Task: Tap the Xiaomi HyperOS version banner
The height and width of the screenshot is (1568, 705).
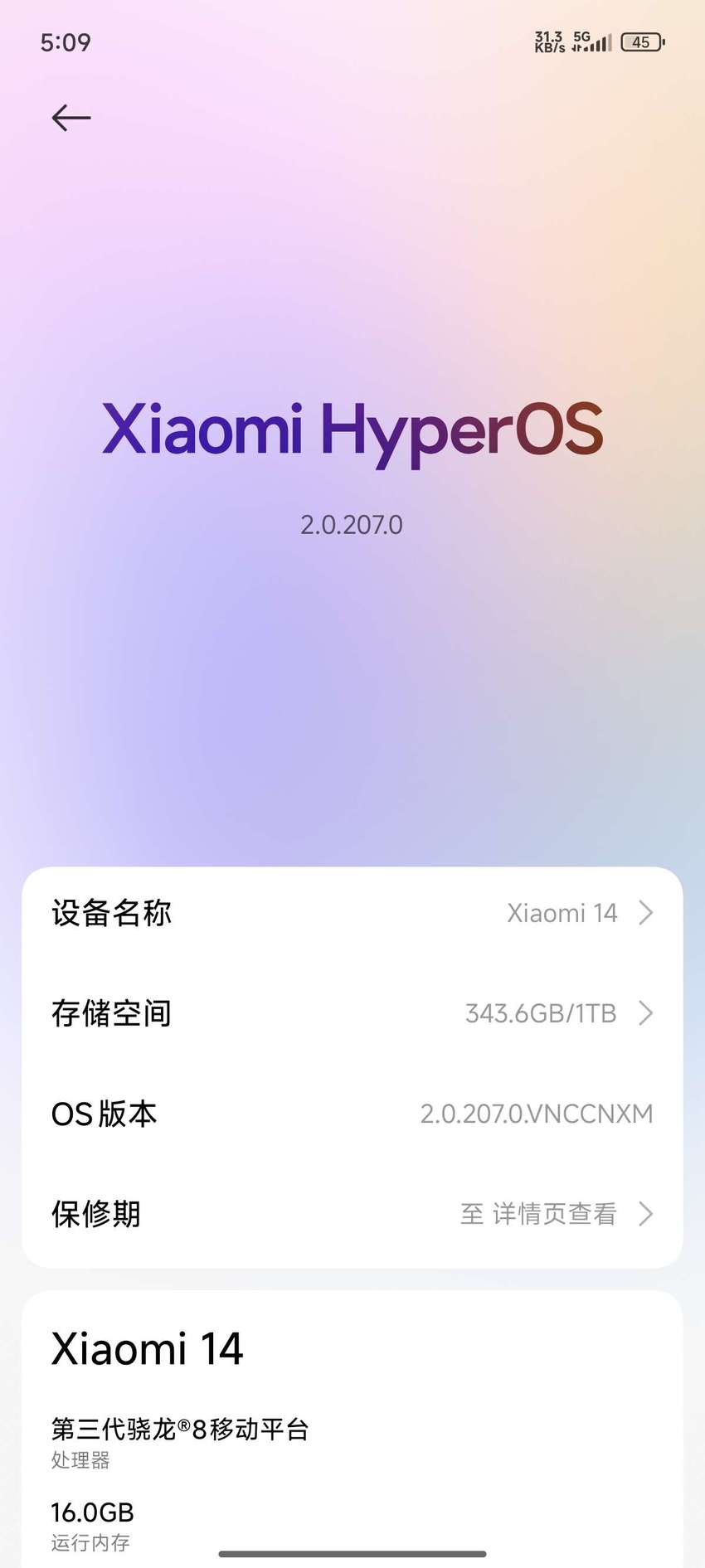Action: click(352, 464)
